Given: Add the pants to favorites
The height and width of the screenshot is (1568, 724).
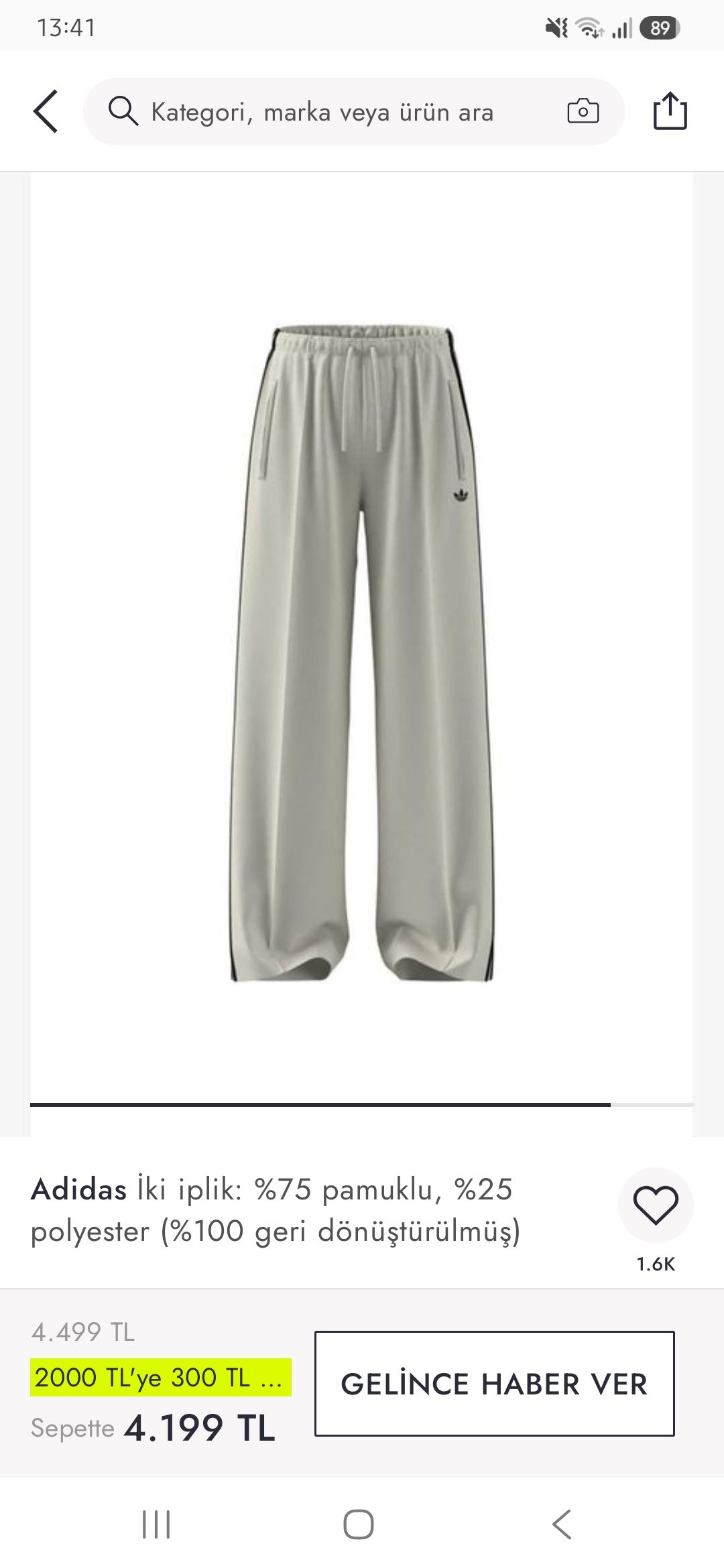Looking at the screenshot, I should [x=656, y=1205].
